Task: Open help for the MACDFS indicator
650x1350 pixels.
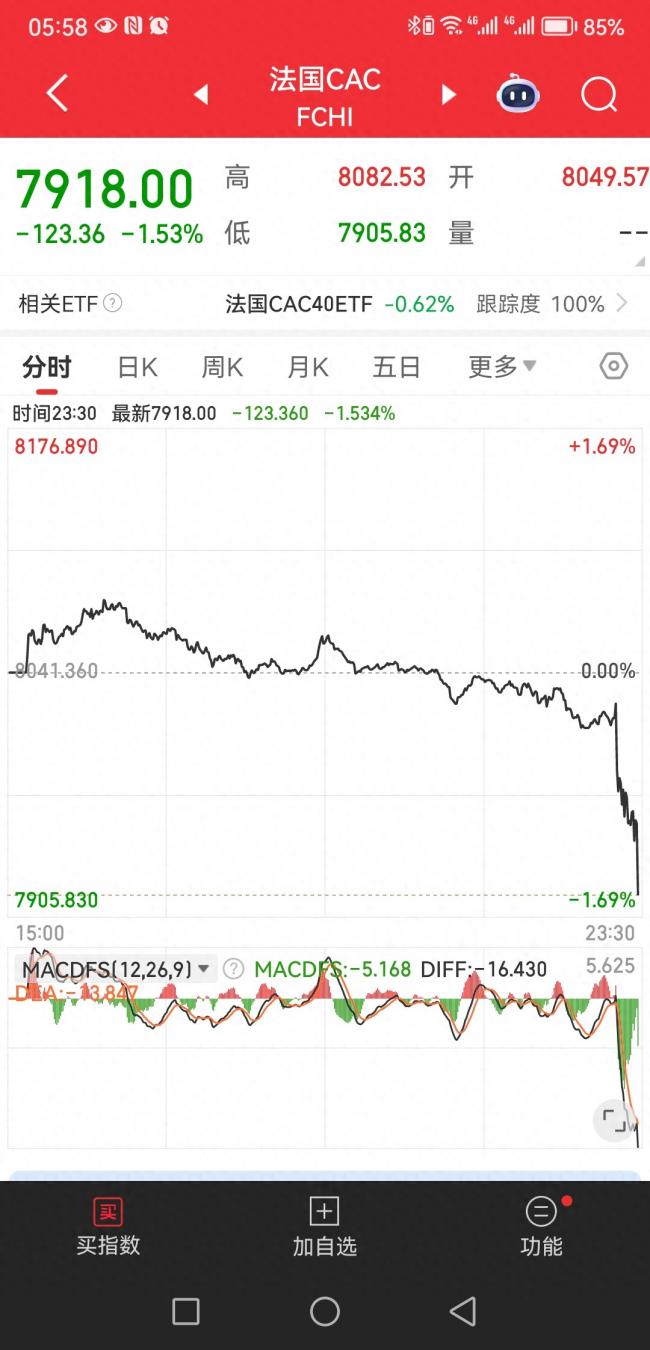Action: pyautogui.click(x=233, y=968)
